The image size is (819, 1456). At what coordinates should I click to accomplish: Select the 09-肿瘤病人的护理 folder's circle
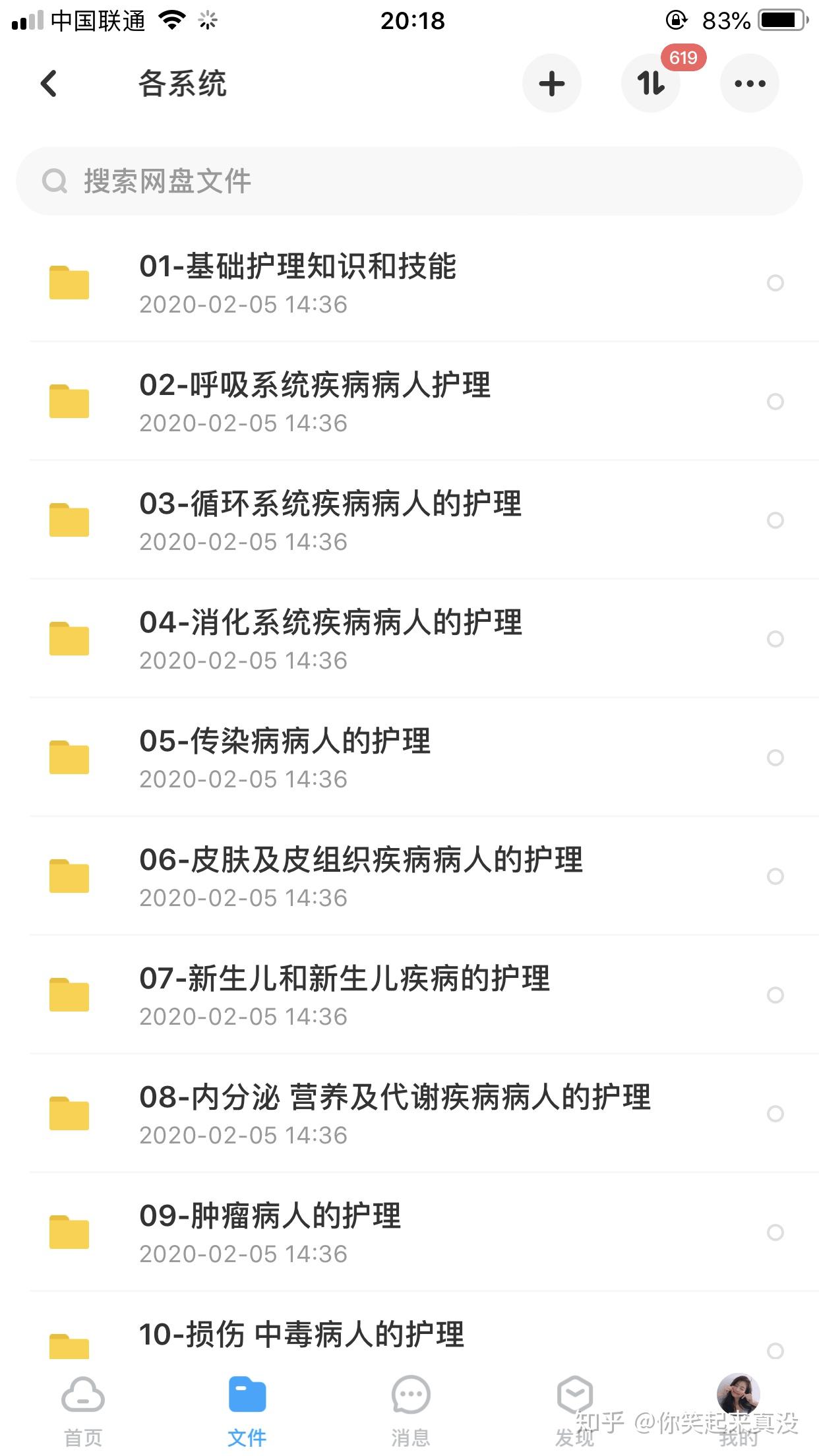[x=775, y=1232]
